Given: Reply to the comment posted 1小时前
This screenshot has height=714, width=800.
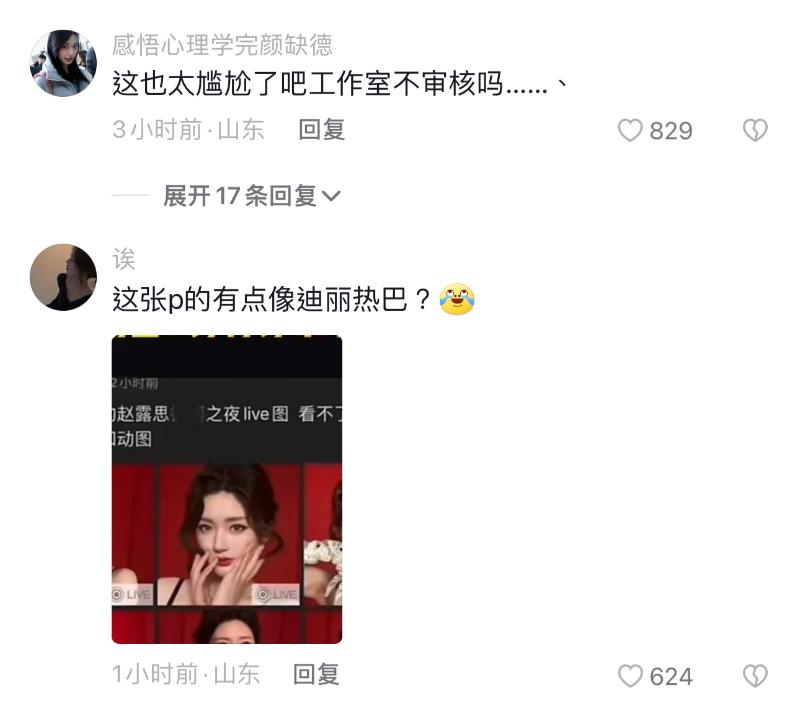Looking at the screenshot, I should (x=316, y=675).
